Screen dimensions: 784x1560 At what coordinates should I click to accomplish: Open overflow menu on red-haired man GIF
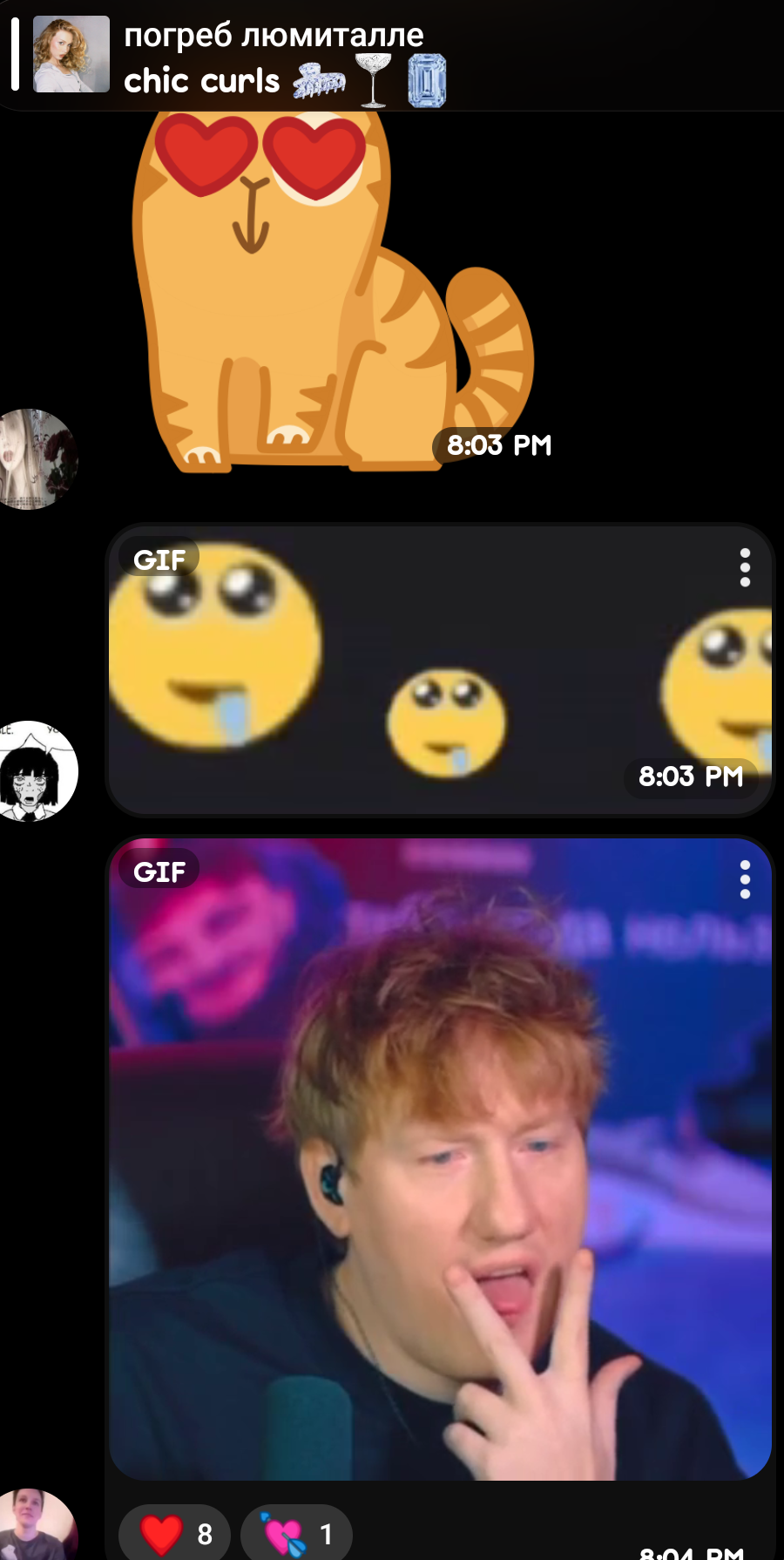click(x=745, y=879)
